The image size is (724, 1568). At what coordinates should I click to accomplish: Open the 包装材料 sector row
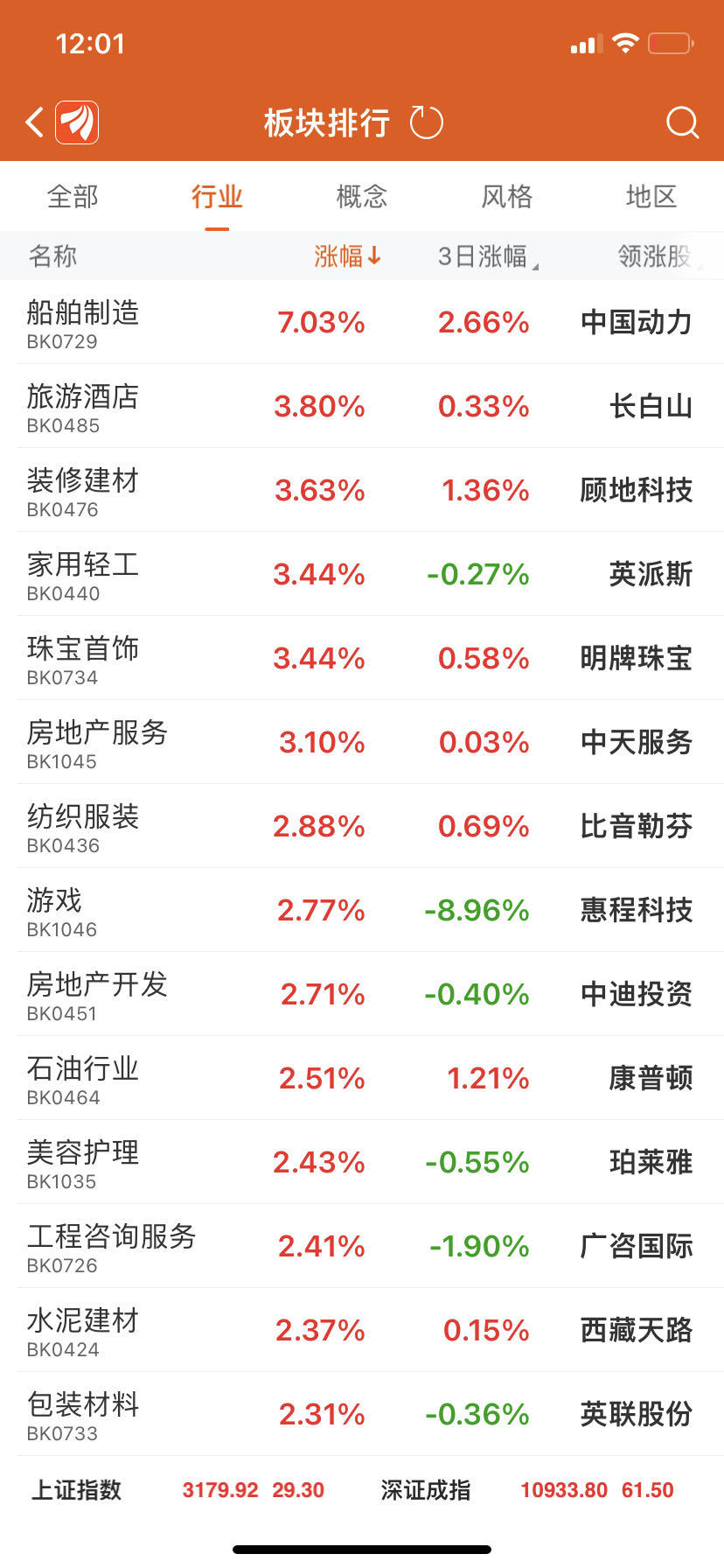click(362, 1414)
